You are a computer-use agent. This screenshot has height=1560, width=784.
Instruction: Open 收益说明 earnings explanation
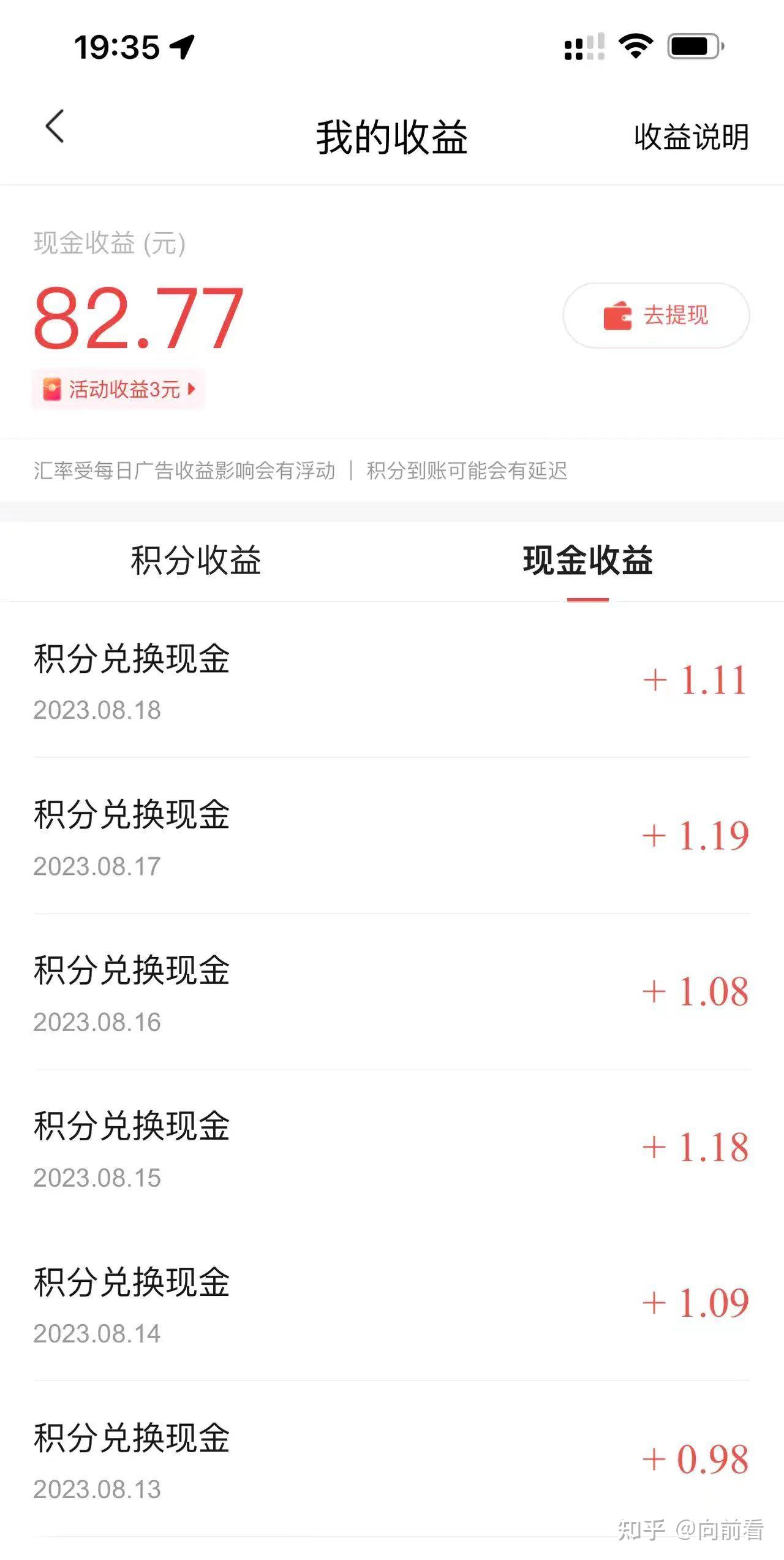[x=691, y=137]
